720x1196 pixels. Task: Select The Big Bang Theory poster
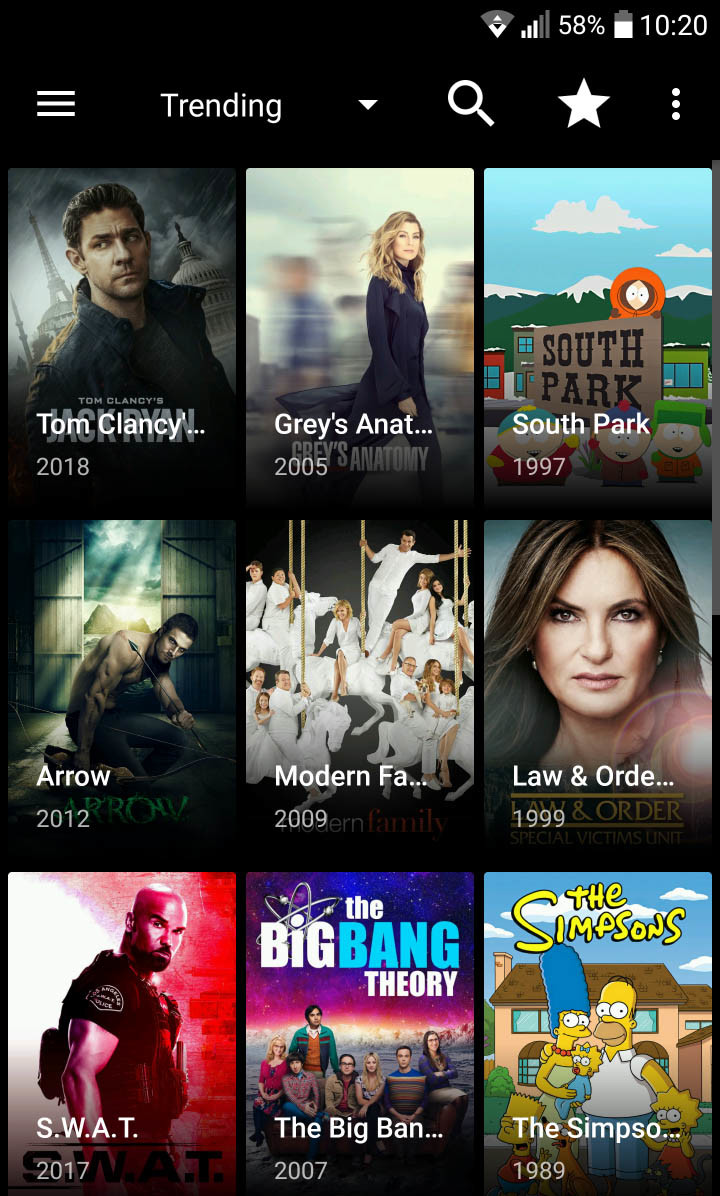(360, 1032)
